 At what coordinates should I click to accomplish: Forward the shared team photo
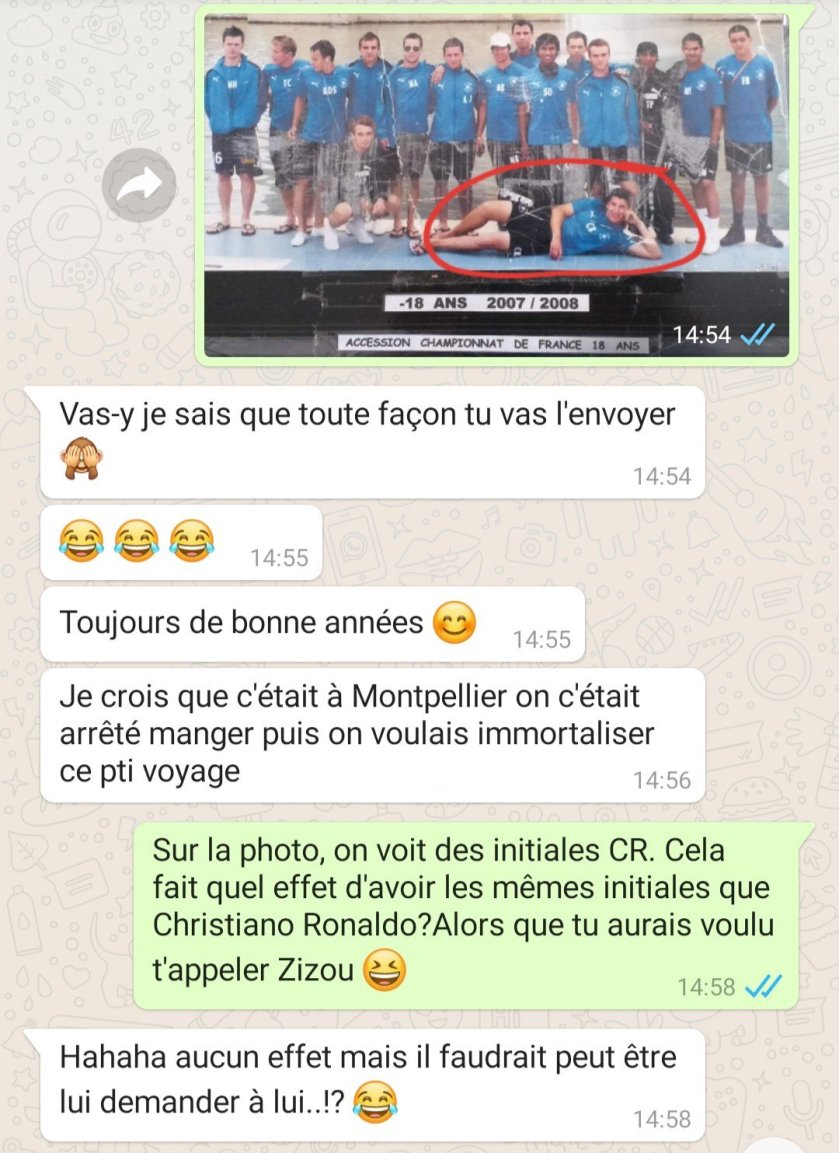[140, 186]
